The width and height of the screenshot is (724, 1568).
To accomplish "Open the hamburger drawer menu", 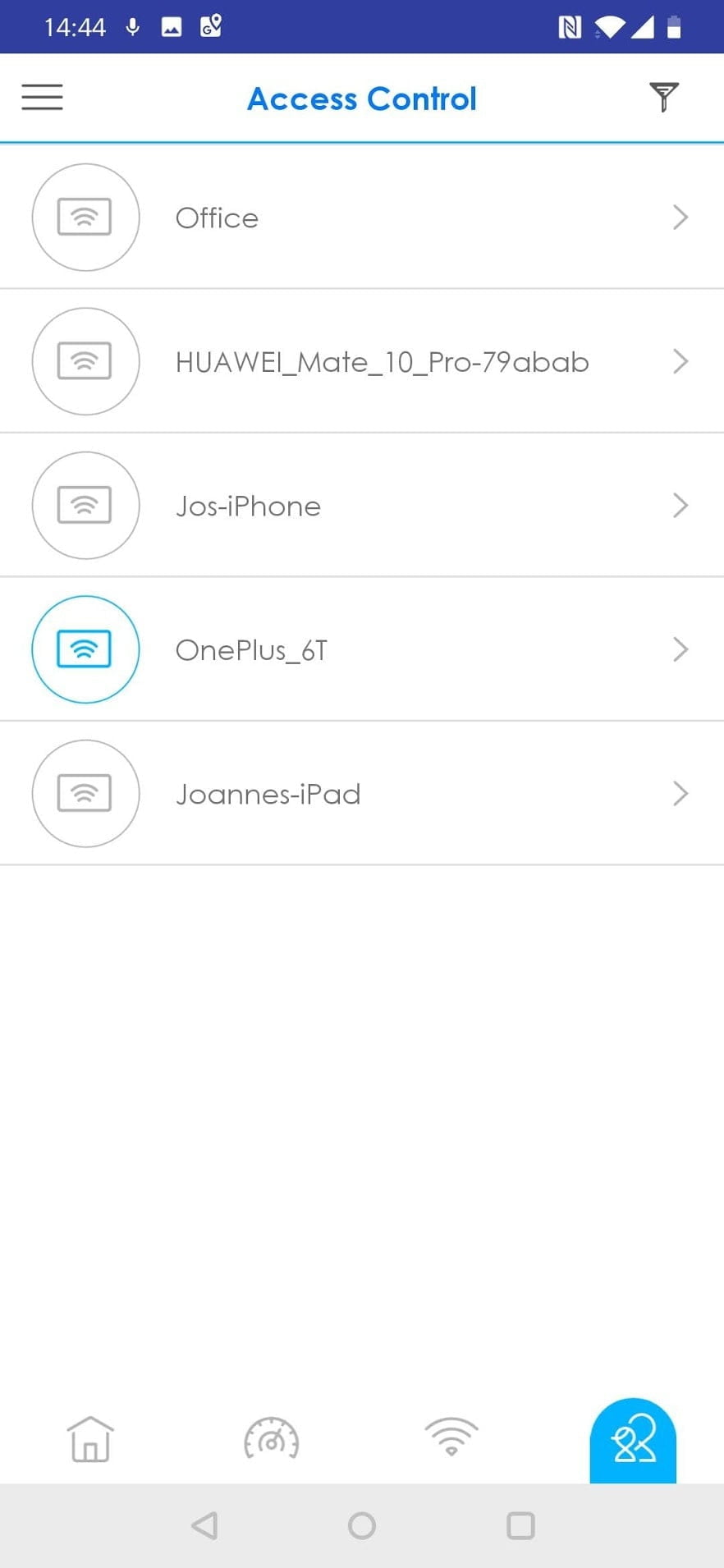I will coord(42,97).
